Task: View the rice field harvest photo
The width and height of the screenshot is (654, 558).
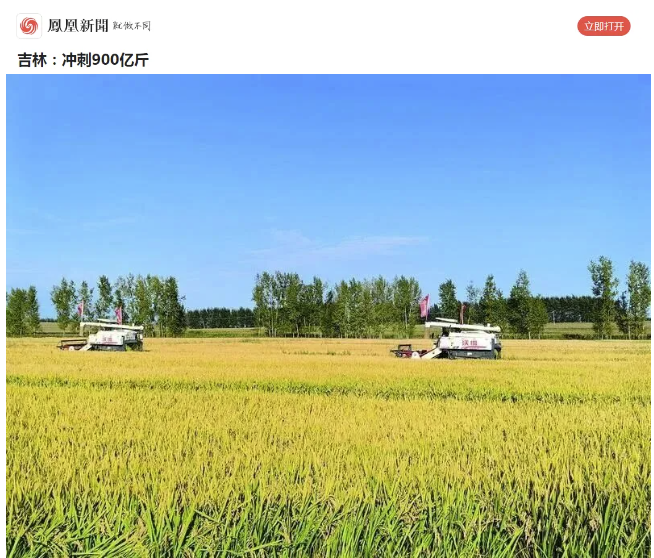Action: (x=328, y=315)
